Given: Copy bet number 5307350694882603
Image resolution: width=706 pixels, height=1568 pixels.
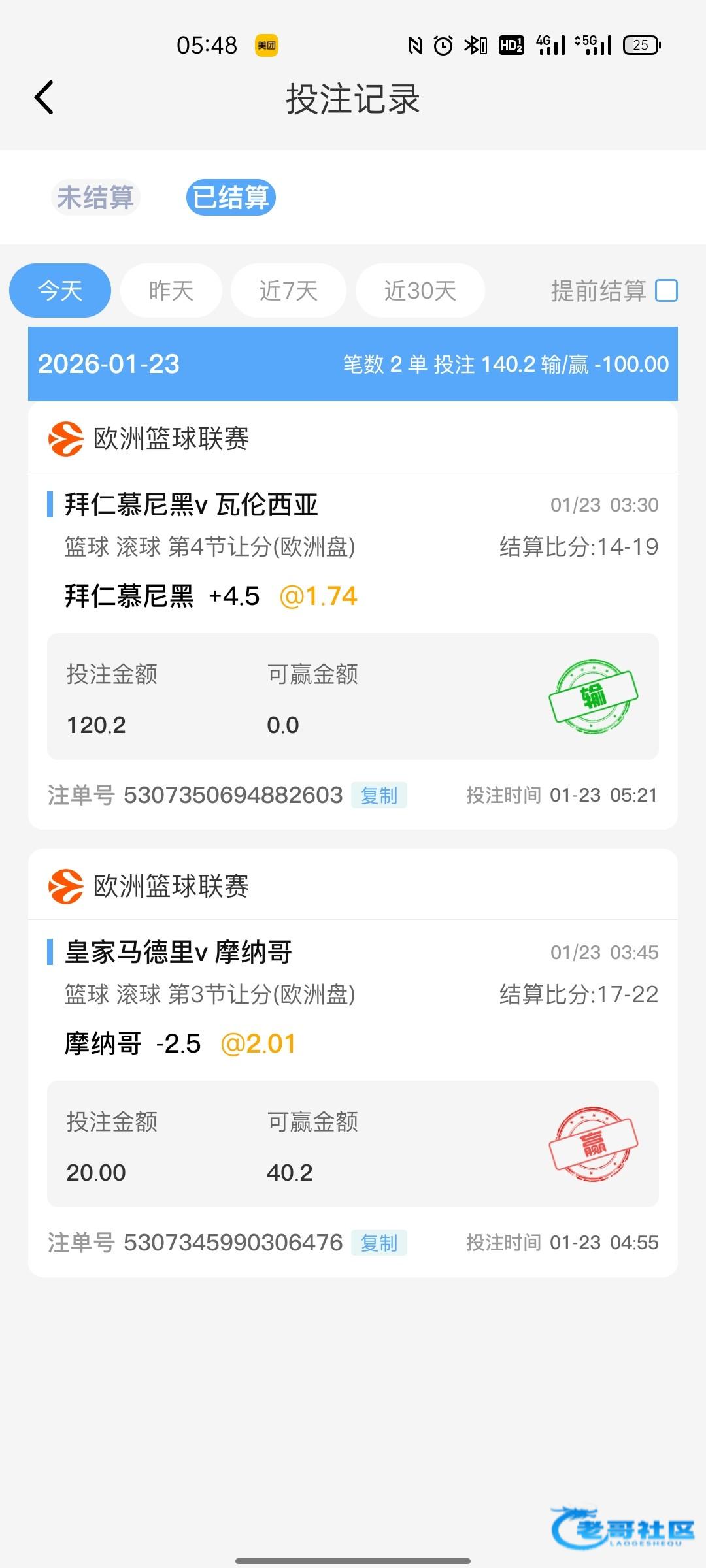Looking at the screenshot, I should pos(379,795).
